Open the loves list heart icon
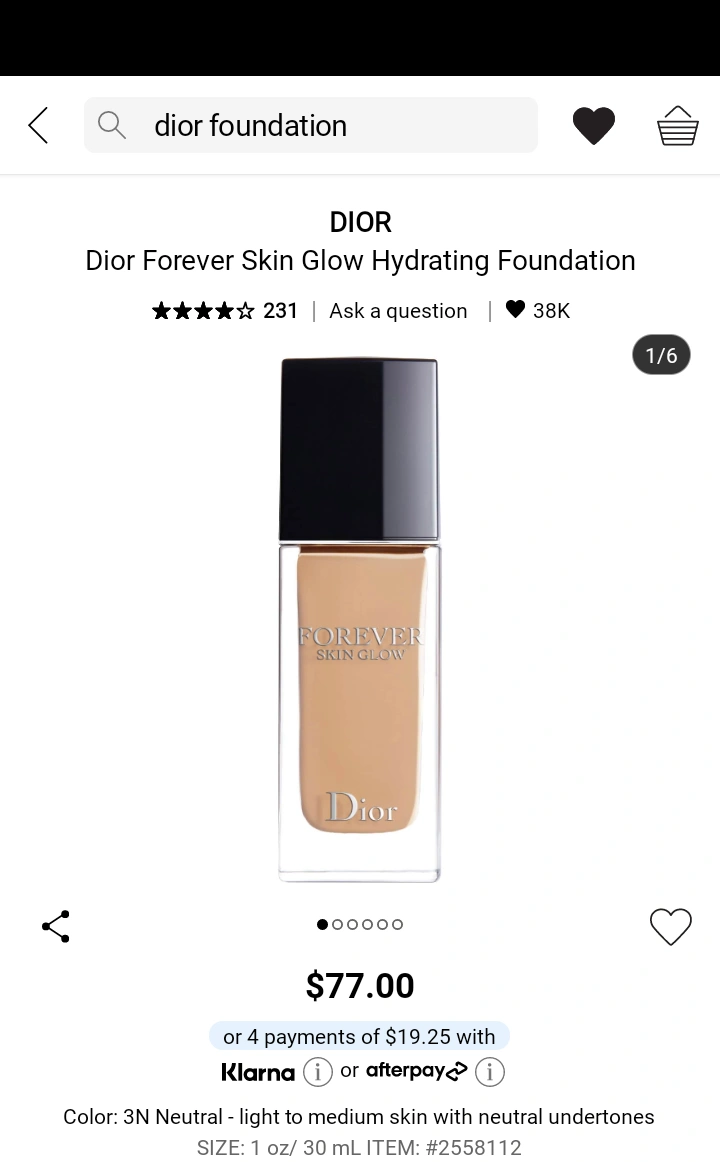This screenshot has height=1162, width=720. point(594,125)
